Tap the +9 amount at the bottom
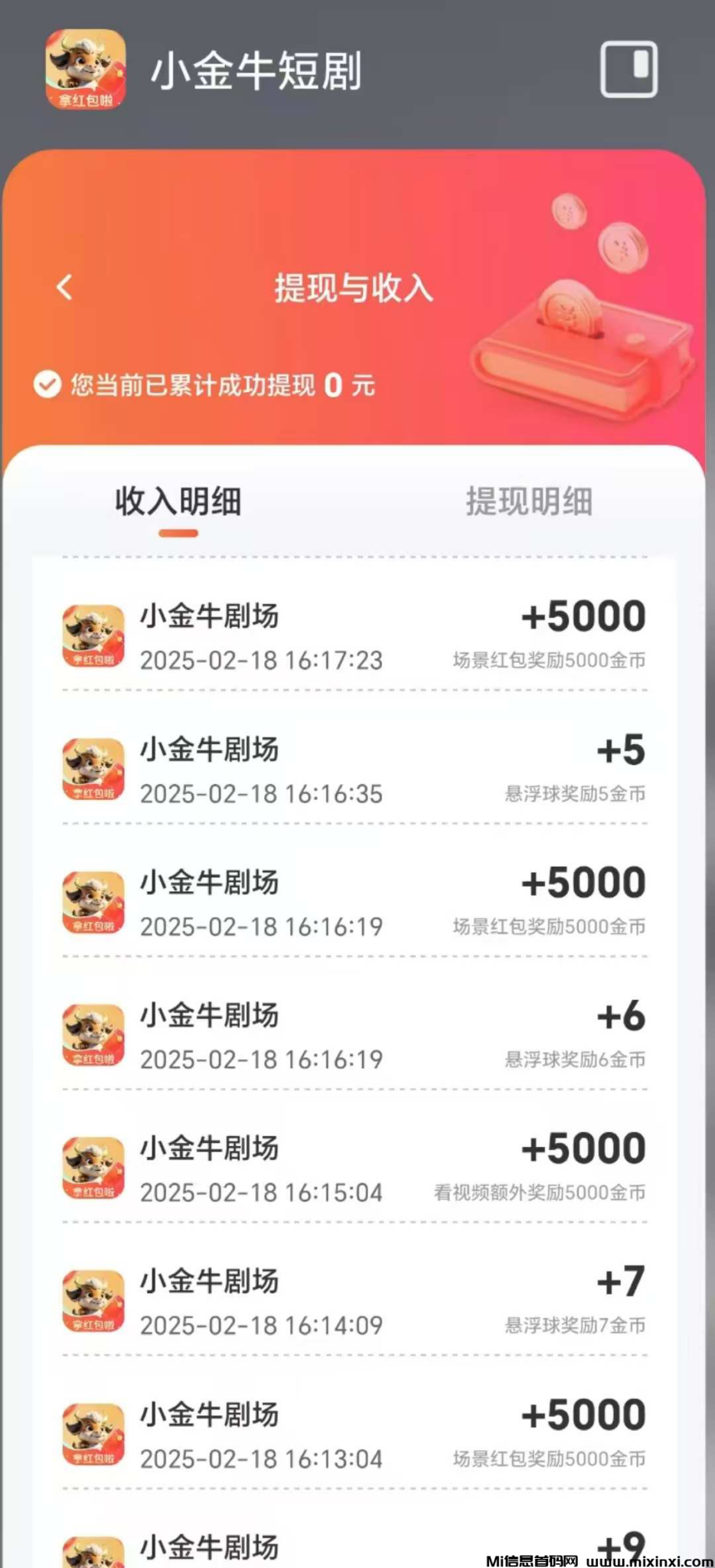The image size is (715, 1568). click(619, 1545)
